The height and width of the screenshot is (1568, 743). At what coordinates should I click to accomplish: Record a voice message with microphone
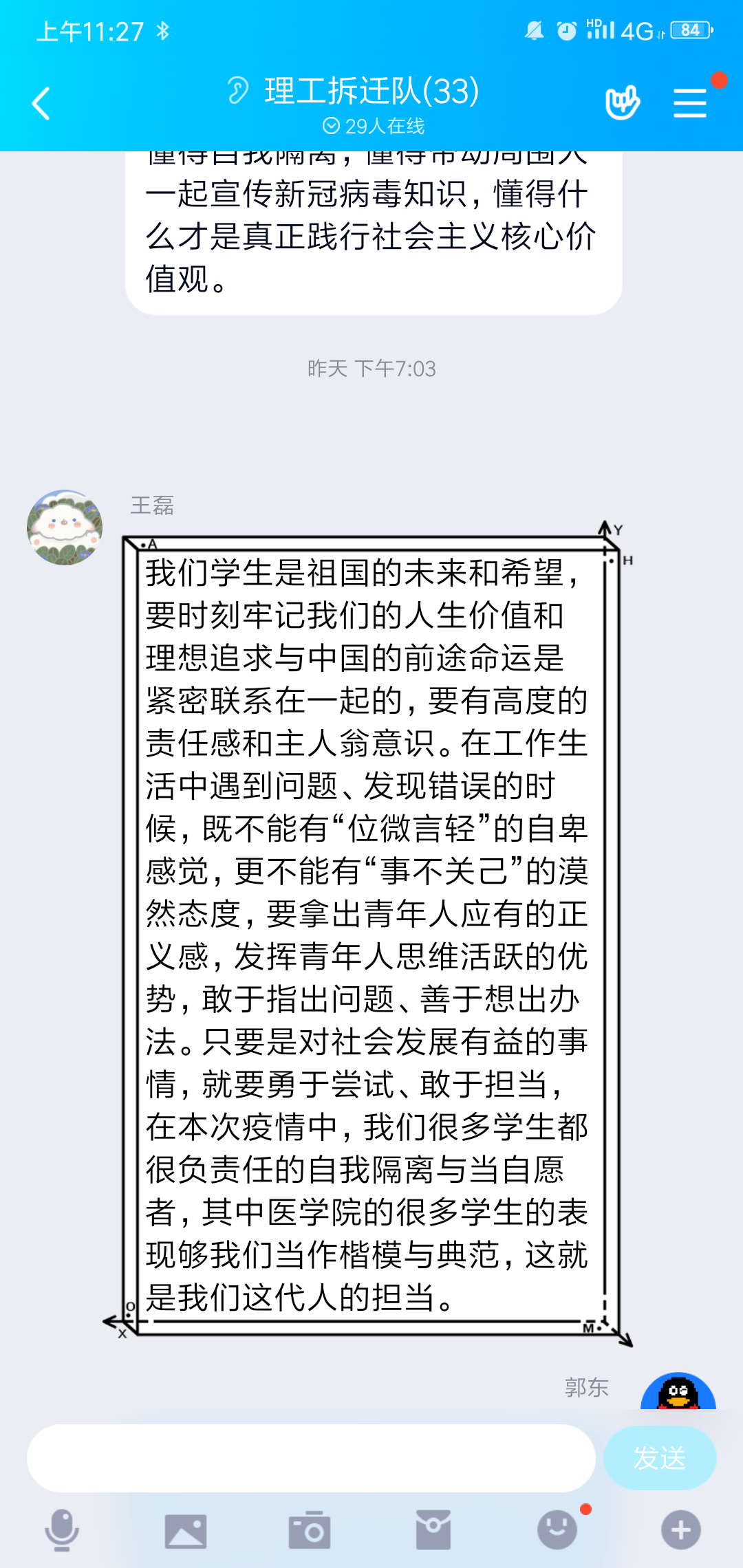click(x=62, y=1530)
